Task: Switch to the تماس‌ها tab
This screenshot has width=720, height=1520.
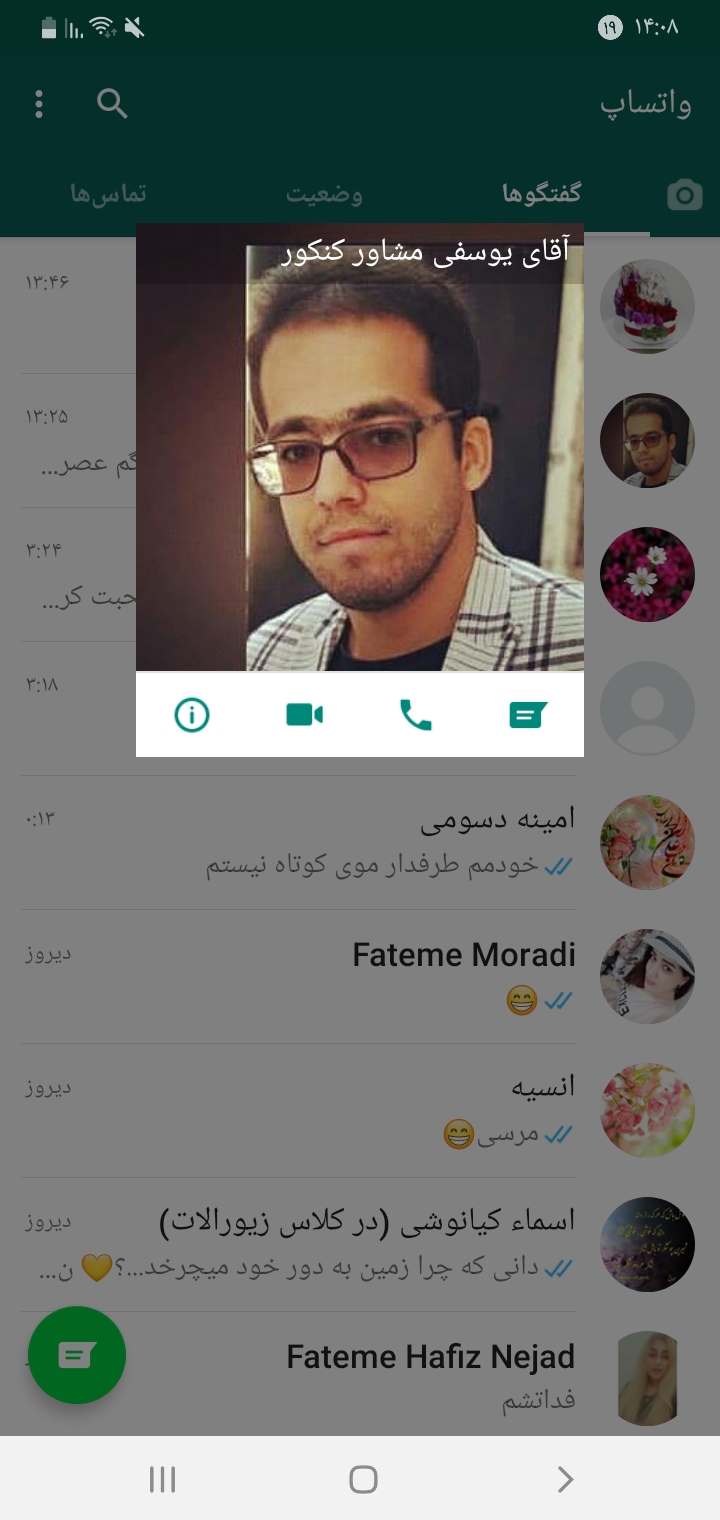Action: coord(108,194)
